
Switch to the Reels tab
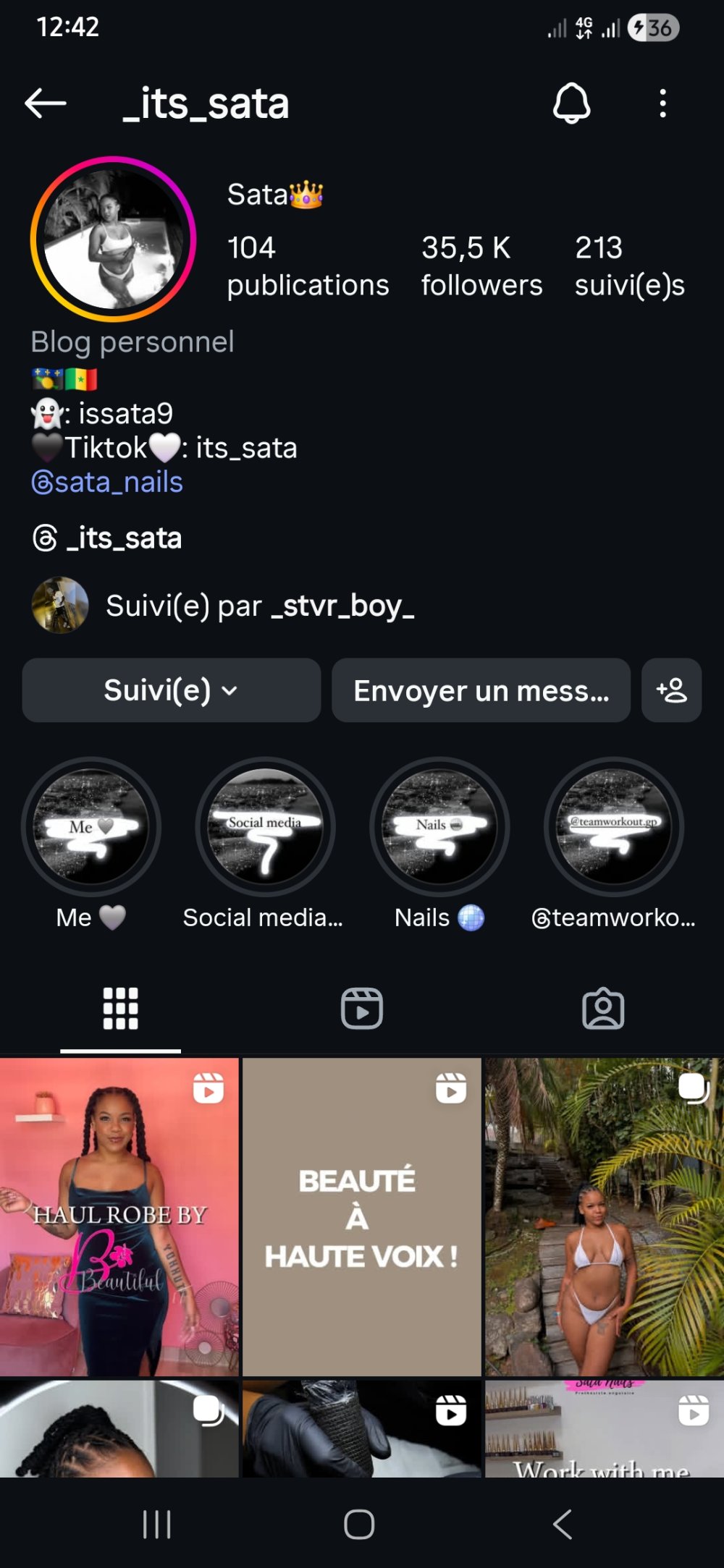(362, 1008)
